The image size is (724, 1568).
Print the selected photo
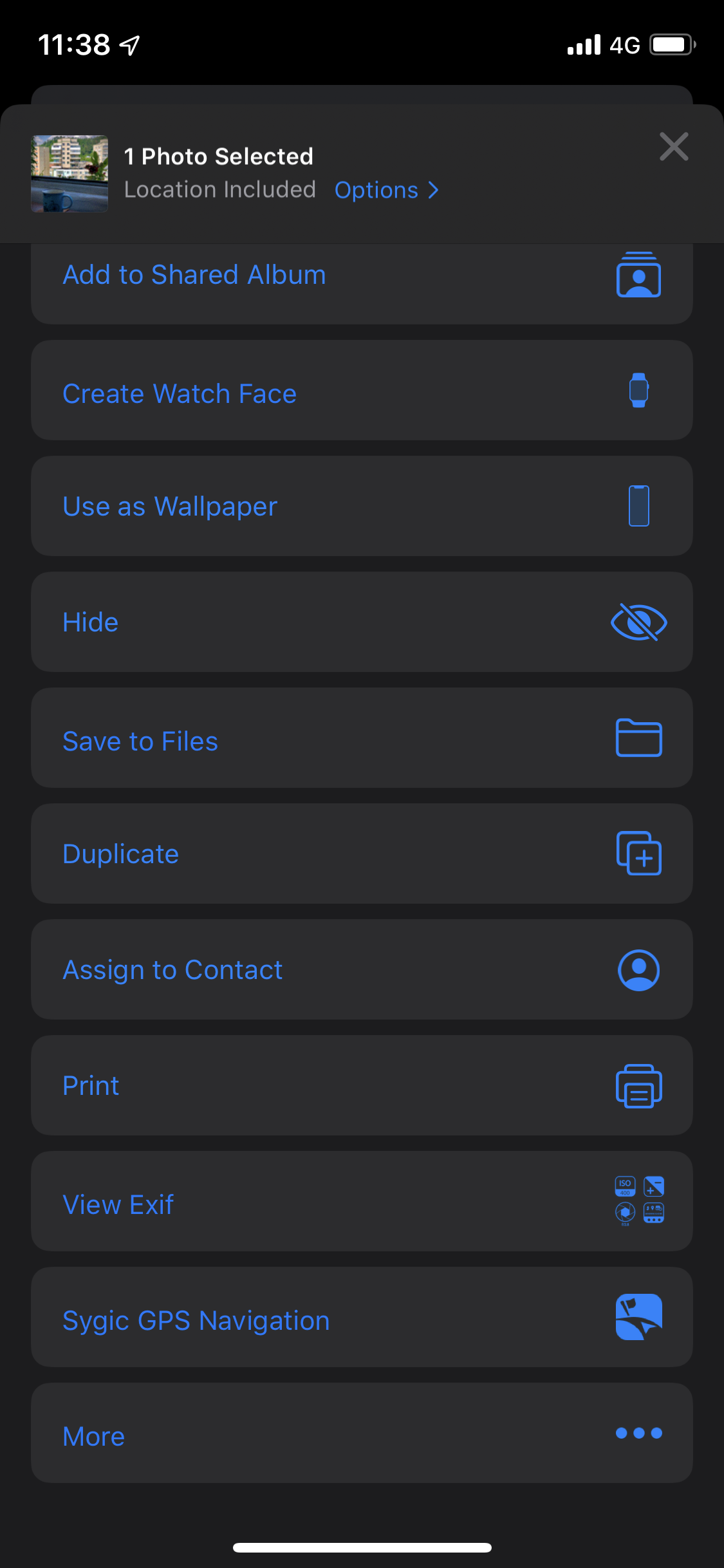click(x=362, y=1085)
